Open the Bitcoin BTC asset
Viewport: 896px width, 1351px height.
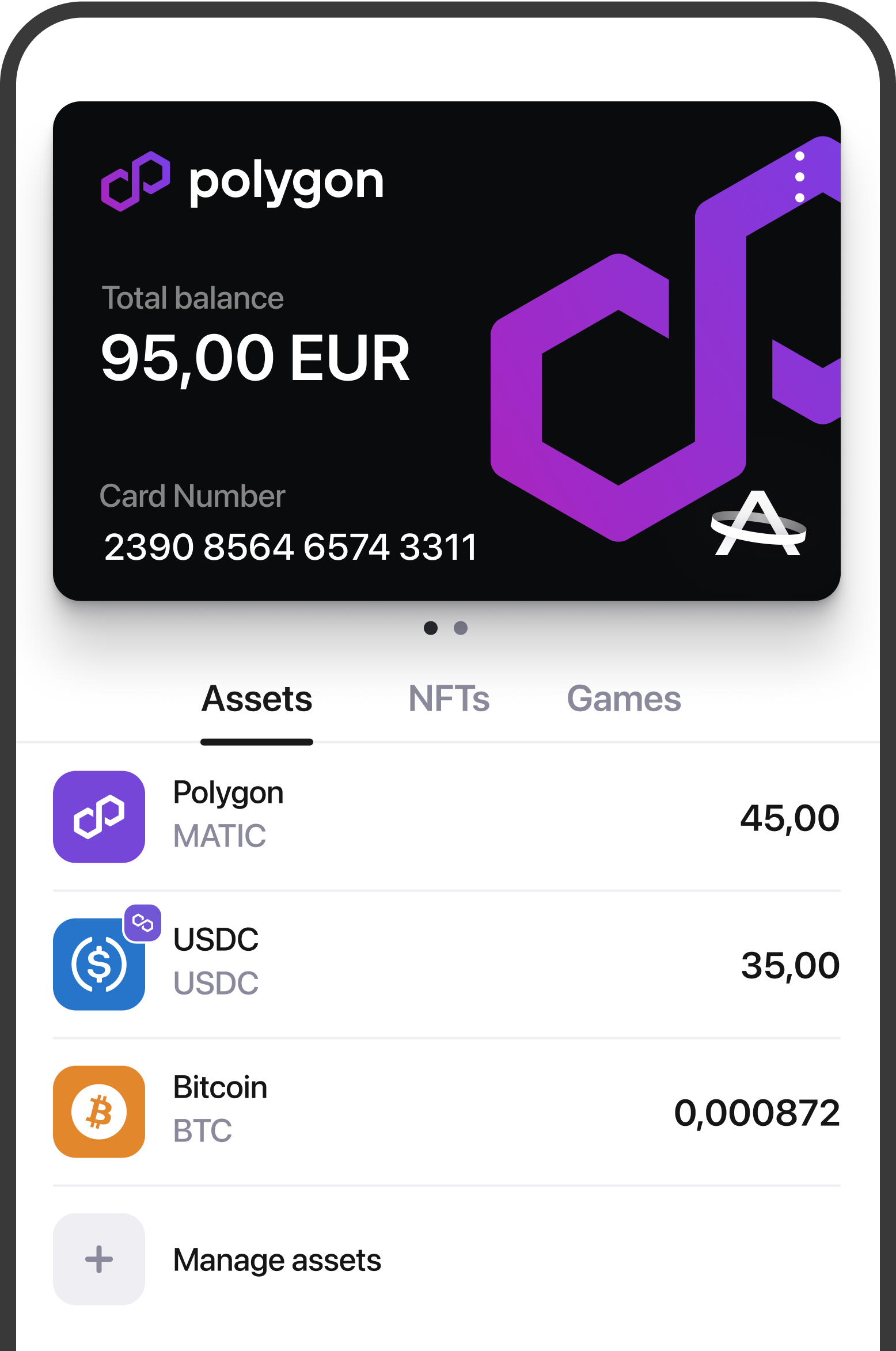click(446, 1111)
